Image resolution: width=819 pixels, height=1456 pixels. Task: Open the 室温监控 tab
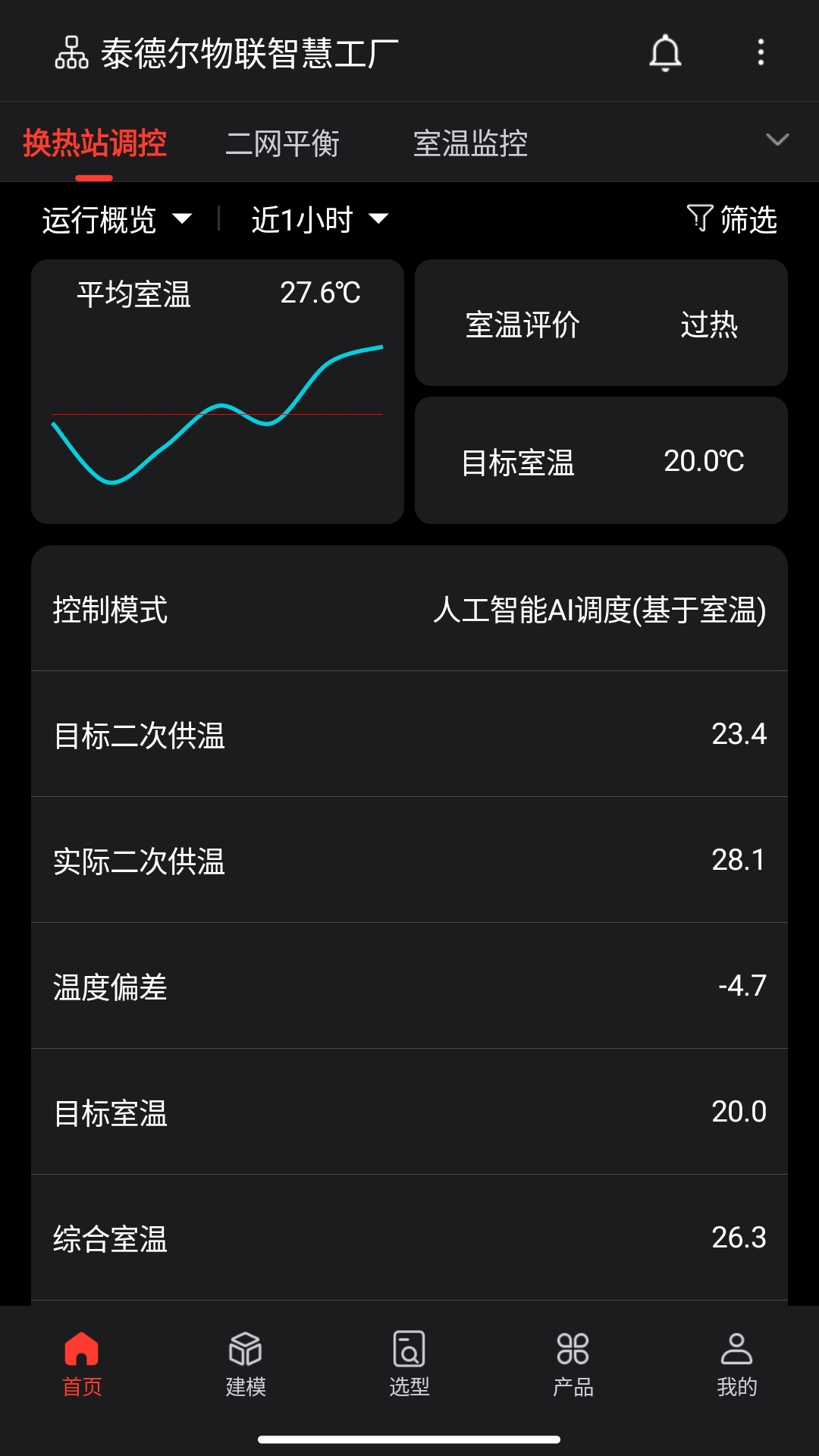tap(471, 143)
